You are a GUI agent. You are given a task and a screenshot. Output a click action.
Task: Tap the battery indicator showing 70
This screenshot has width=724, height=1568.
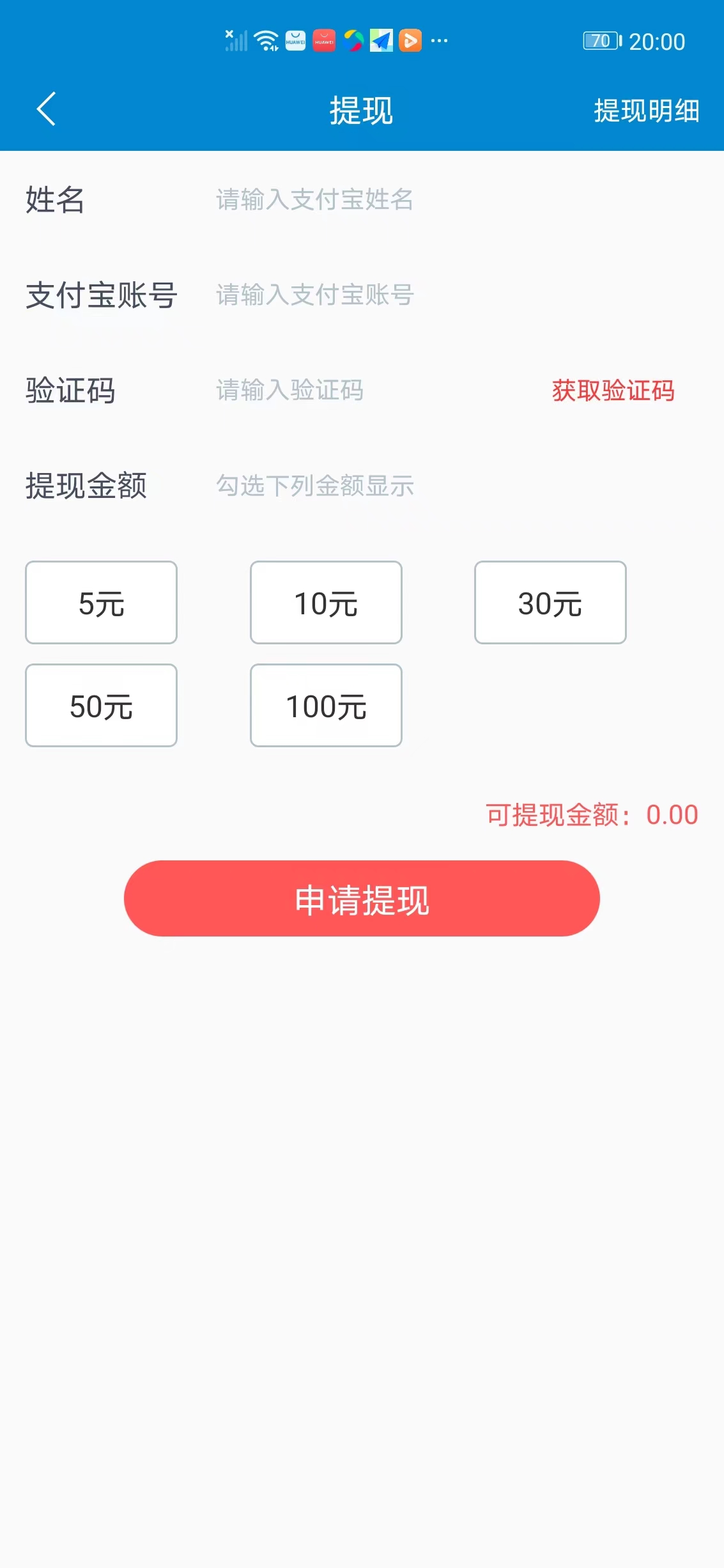click(x=599, y=40)
